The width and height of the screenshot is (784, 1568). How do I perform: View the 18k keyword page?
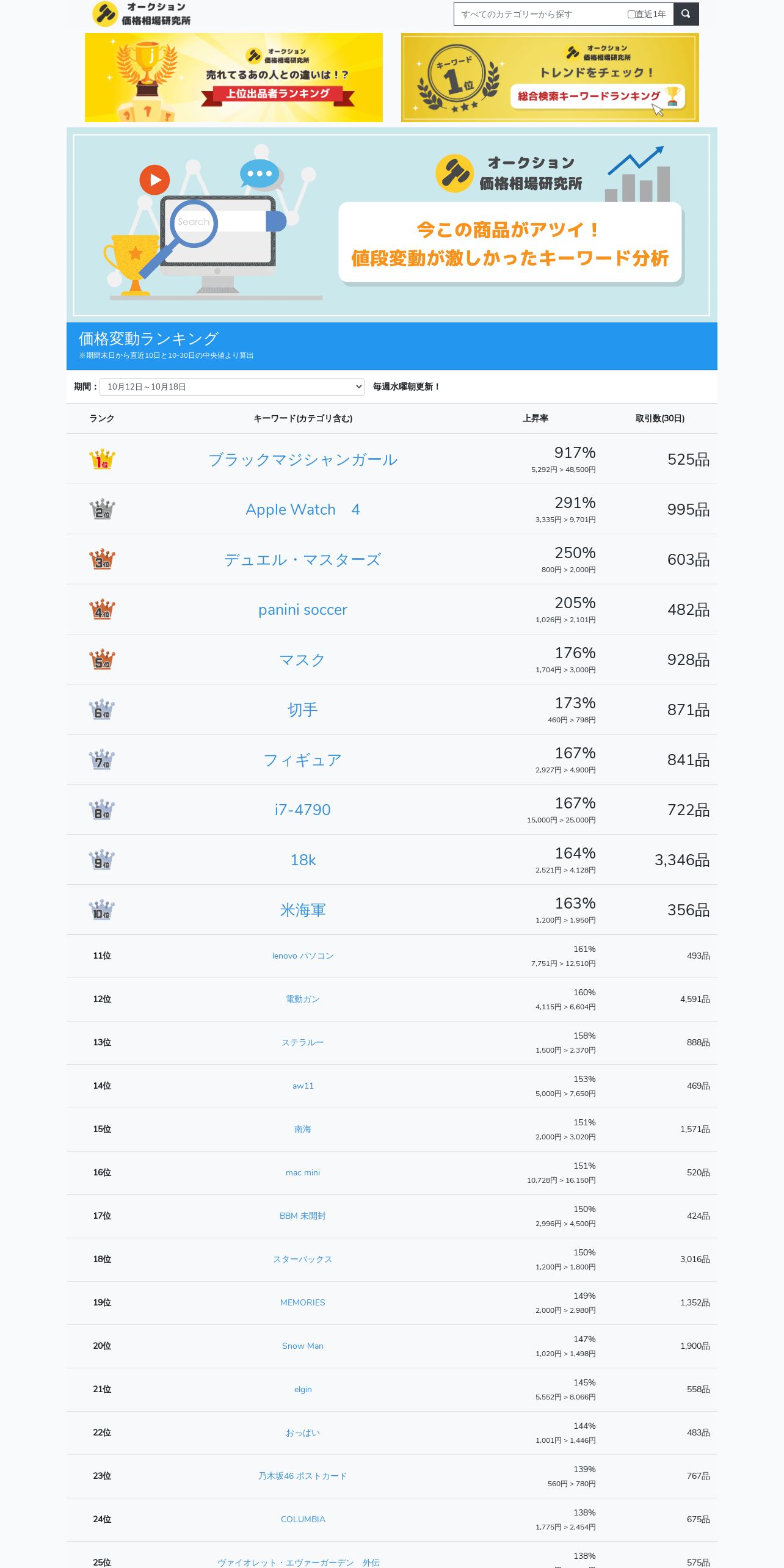[x=303, y=860]
